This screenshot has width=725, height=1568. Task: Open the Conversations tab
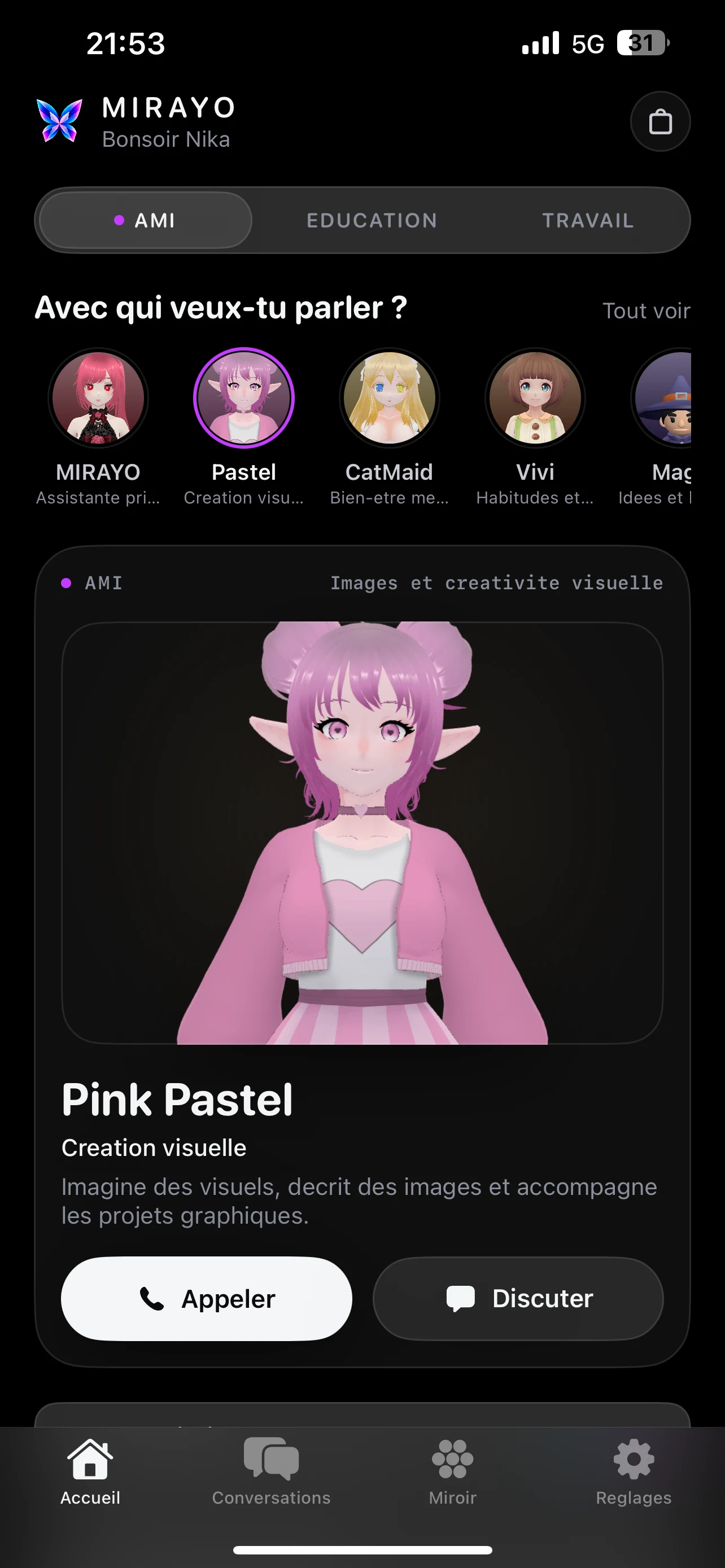pyautogui.click(x=271, y=1471)
